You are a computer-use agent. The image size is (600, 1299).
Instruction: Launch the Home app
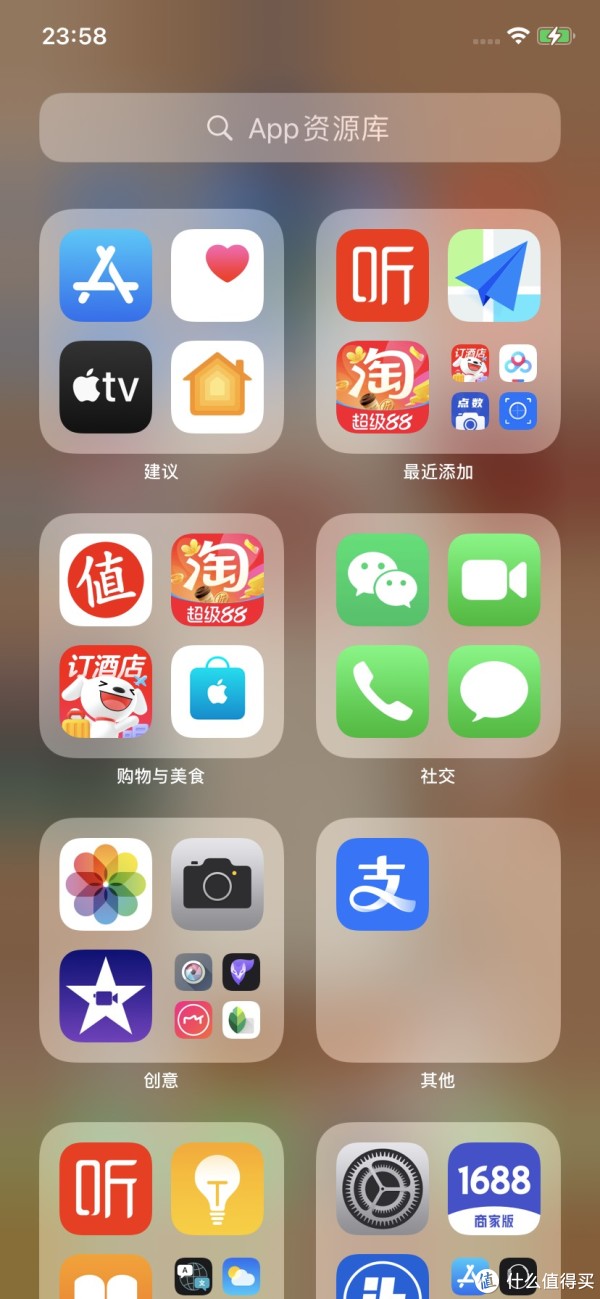(x=217, y=387)
